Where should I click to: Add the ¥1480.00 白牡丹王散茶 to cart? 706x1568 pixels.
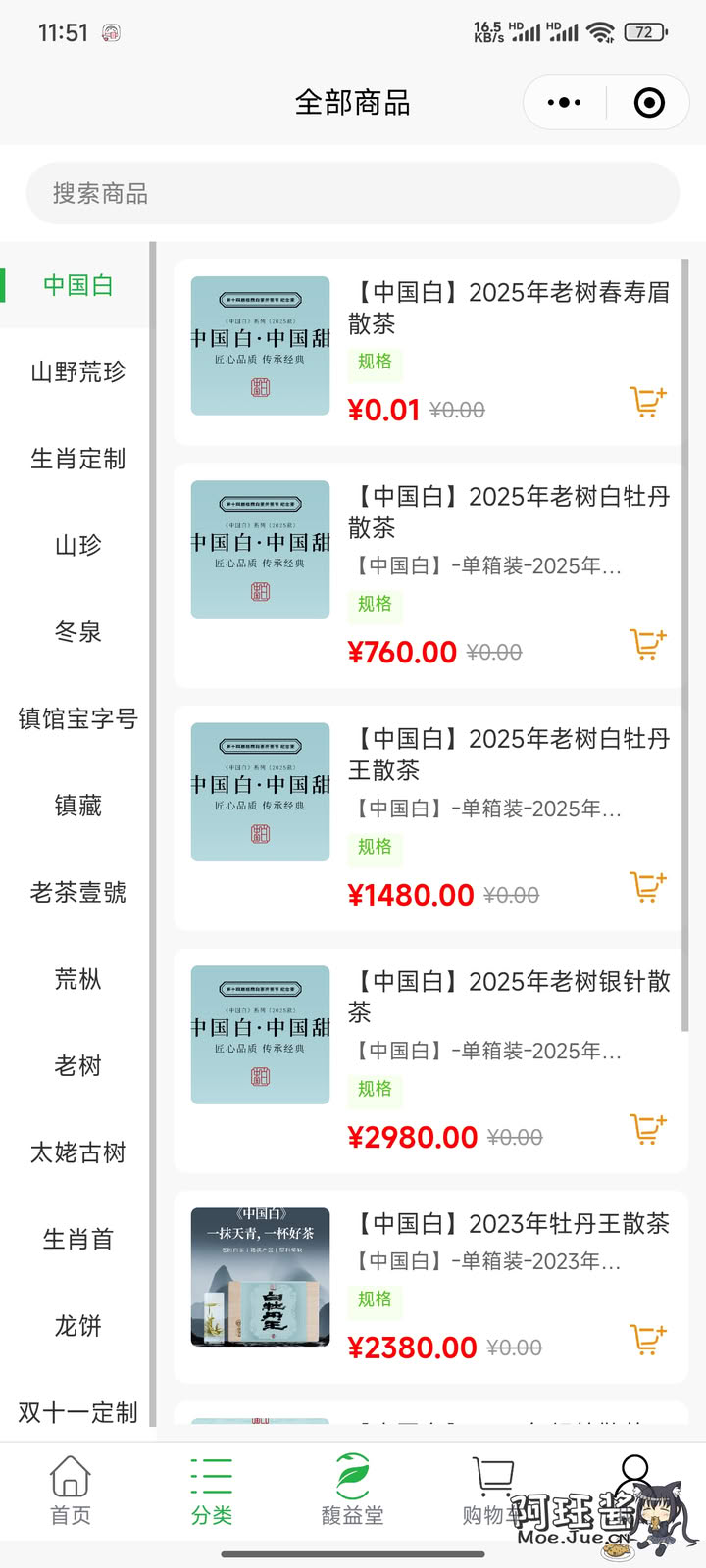647,887
